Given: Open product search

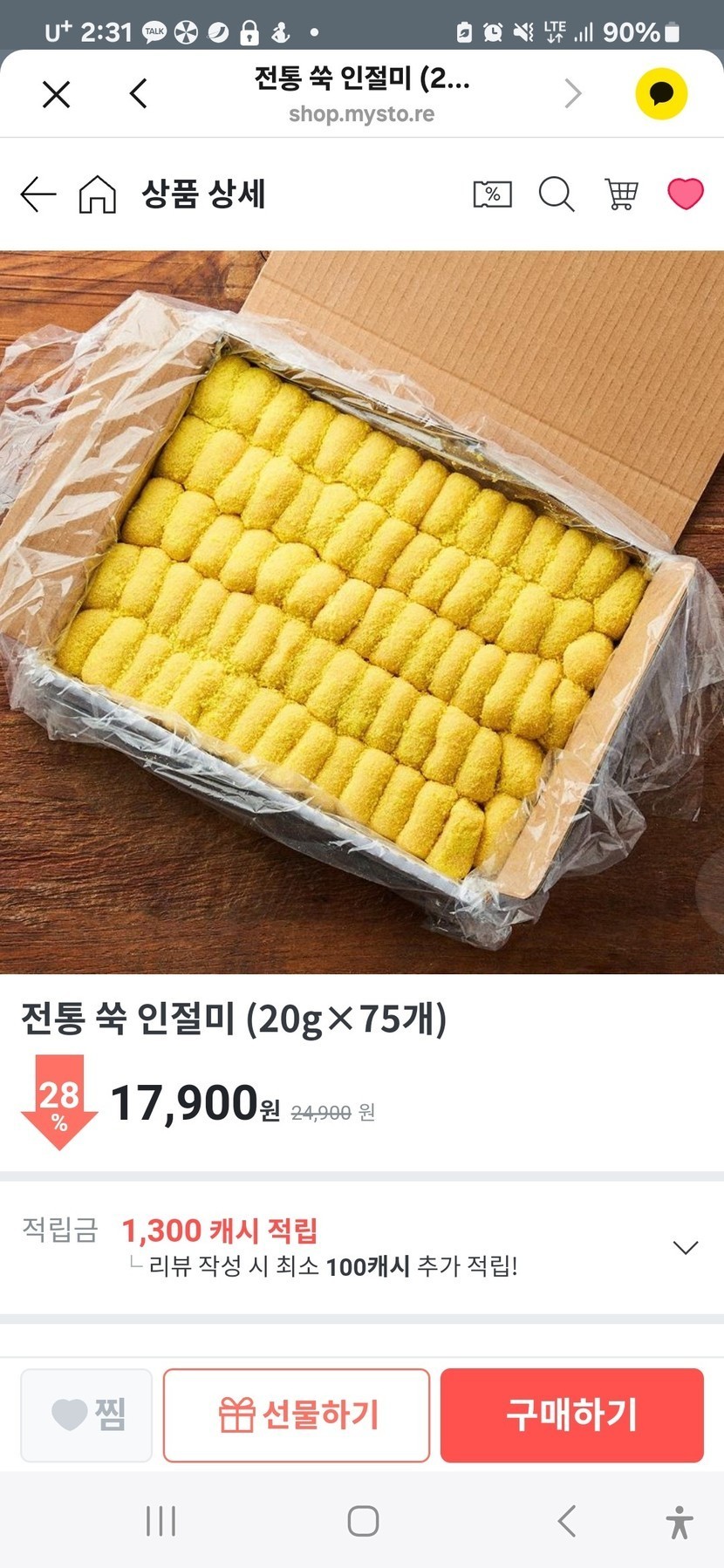Looking at the screenshot, I should (556, 194).
